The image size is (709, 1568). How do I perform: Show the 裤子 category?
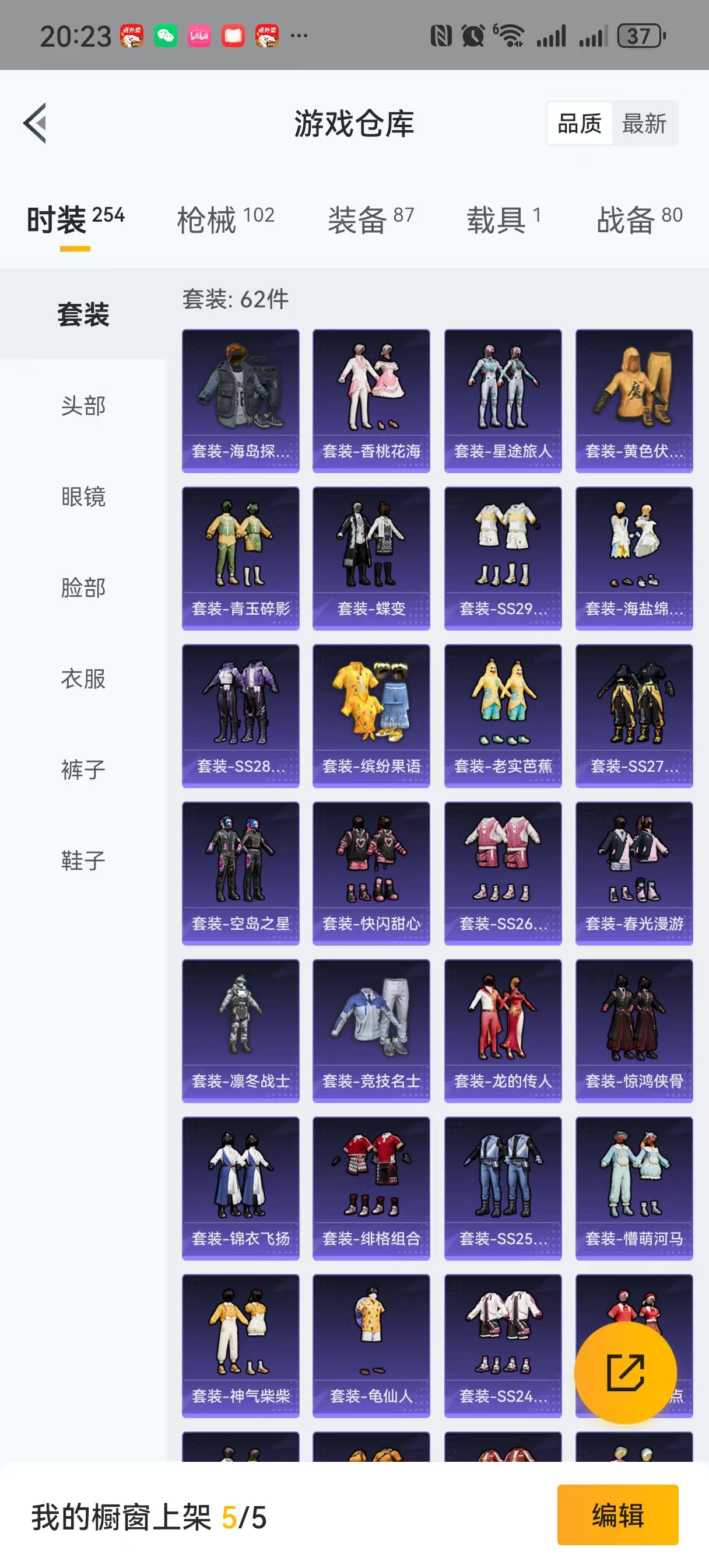[83, 770]
